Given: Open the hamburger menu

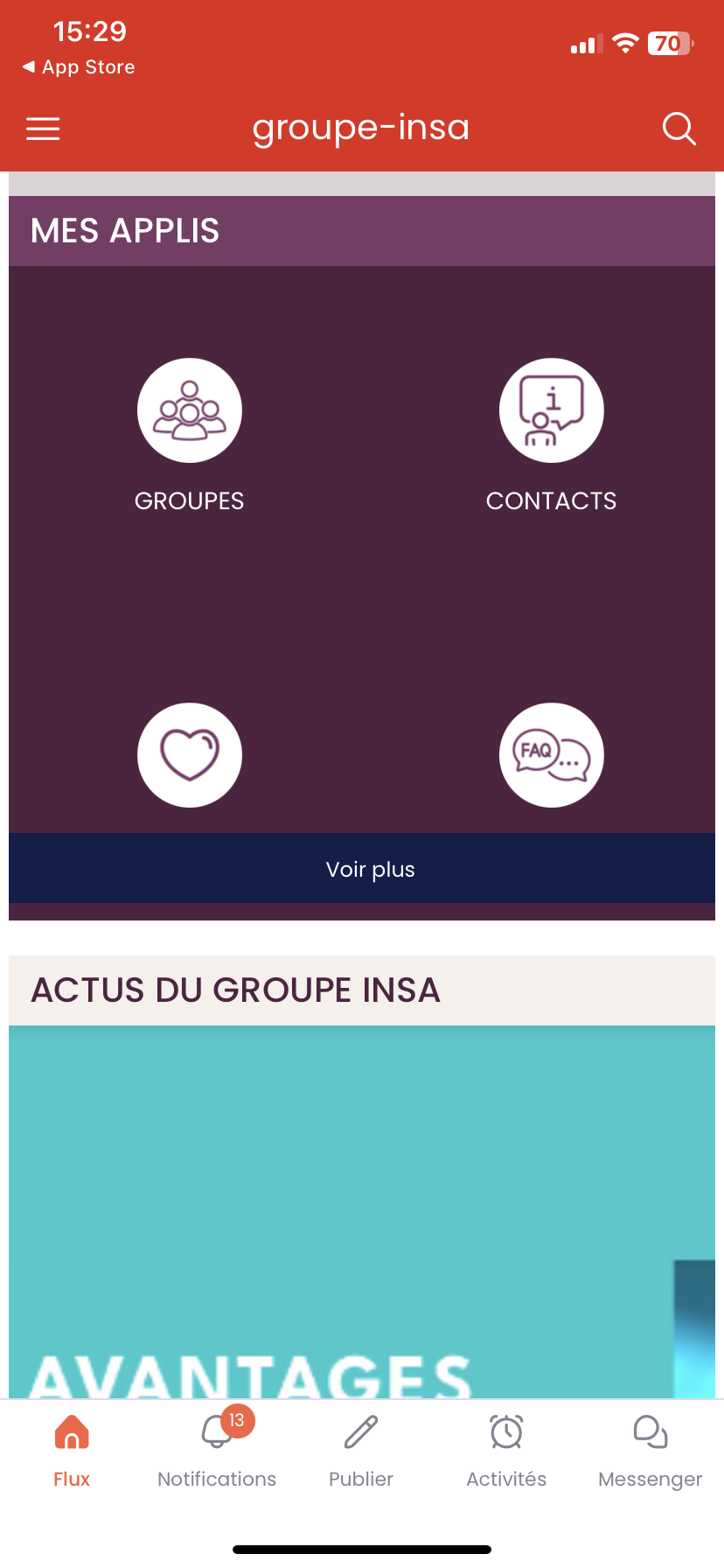Looking at the screenshot, I should (x=43, y=129).
